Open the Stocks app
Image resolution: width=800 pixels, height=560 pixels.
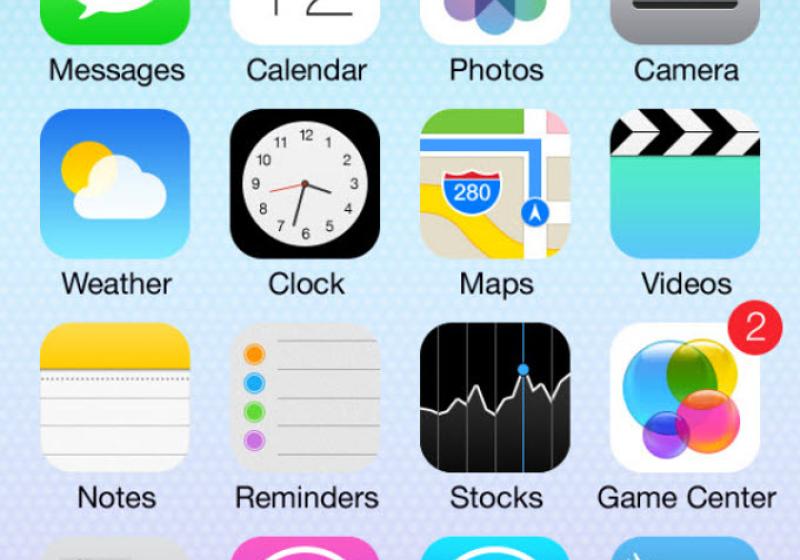pyautogui.click(x=495, y=397)
